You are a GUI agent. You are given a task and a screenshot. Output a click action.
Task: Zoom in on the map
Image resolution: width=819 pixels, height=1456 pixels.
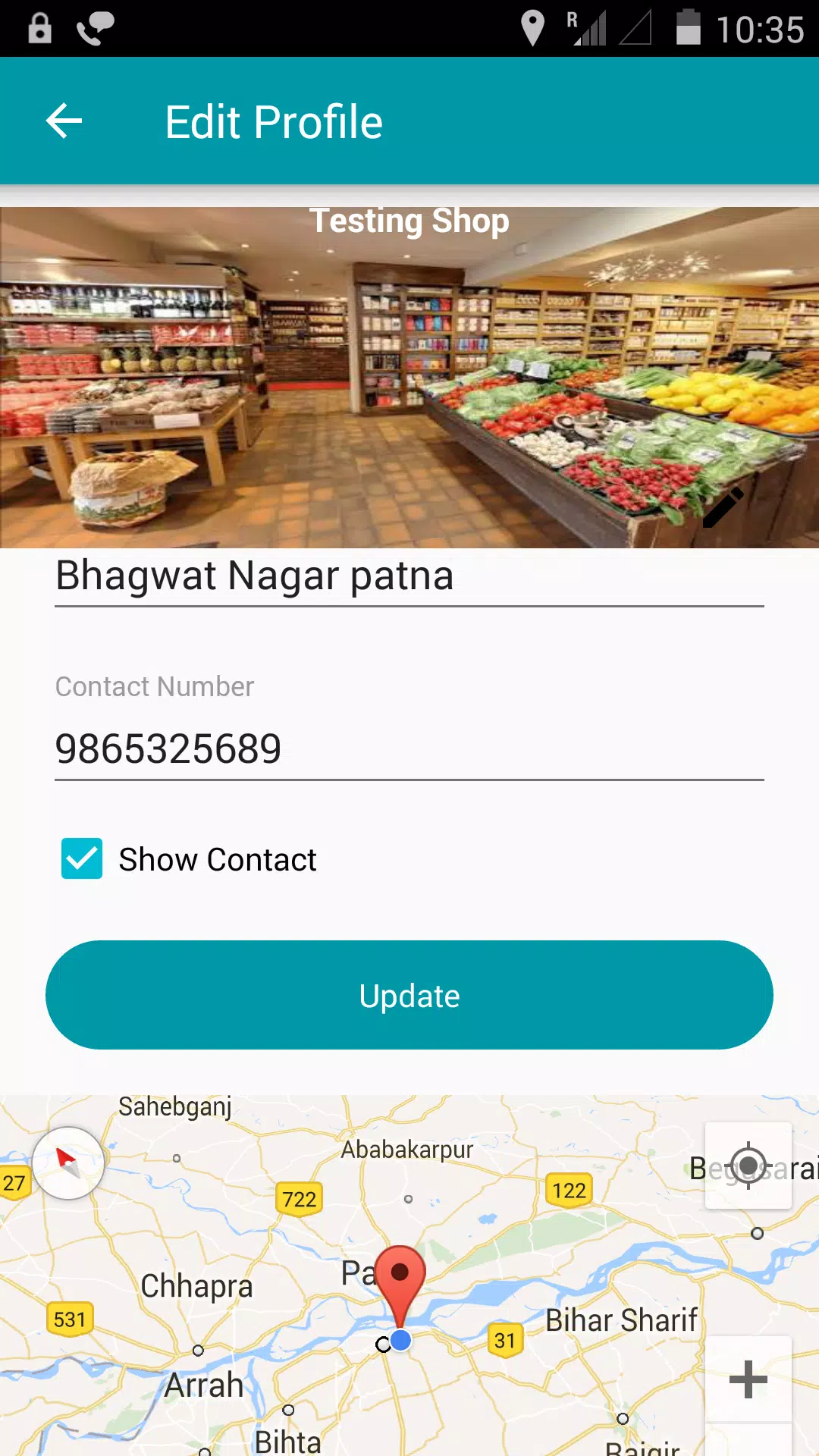point(748,1379)
